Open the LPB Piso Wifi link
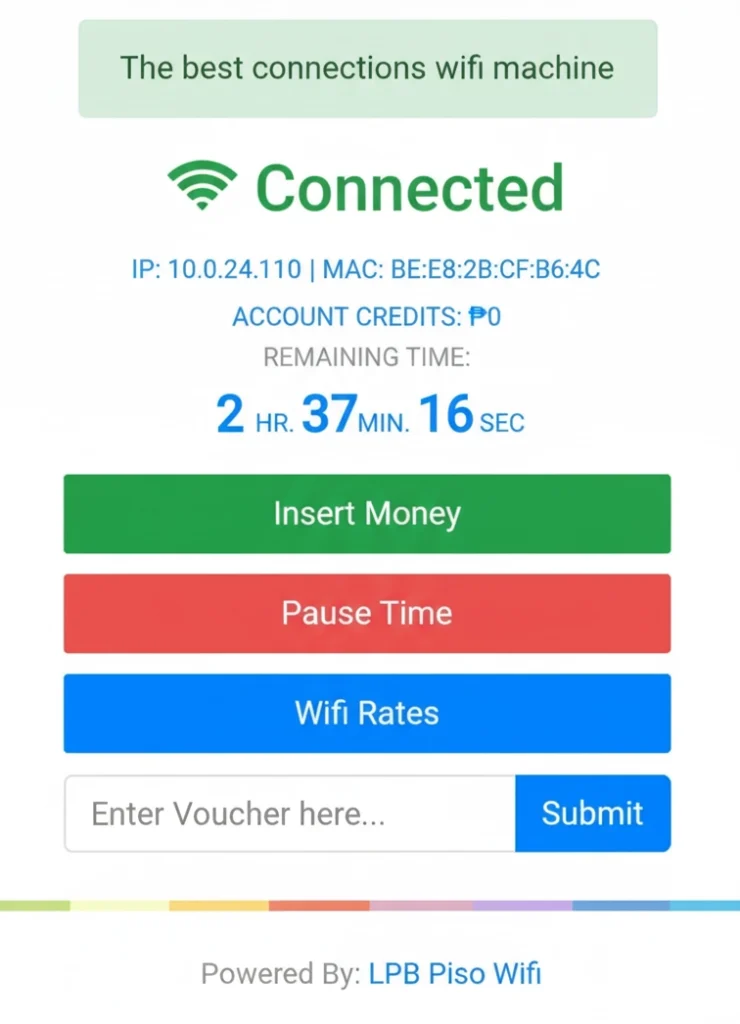 (x=455, y=973)
